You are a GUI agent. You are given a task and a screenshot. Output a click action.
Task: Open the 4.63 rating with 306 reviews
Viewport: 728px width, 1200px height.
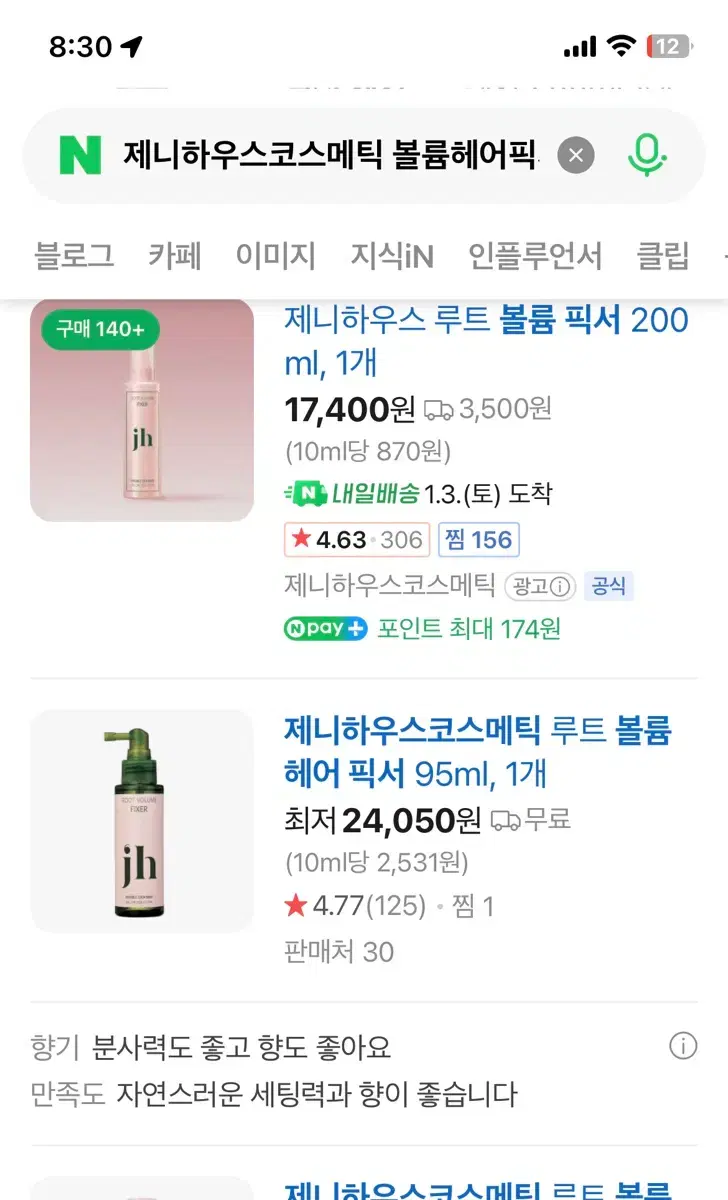tap(357, 540)
